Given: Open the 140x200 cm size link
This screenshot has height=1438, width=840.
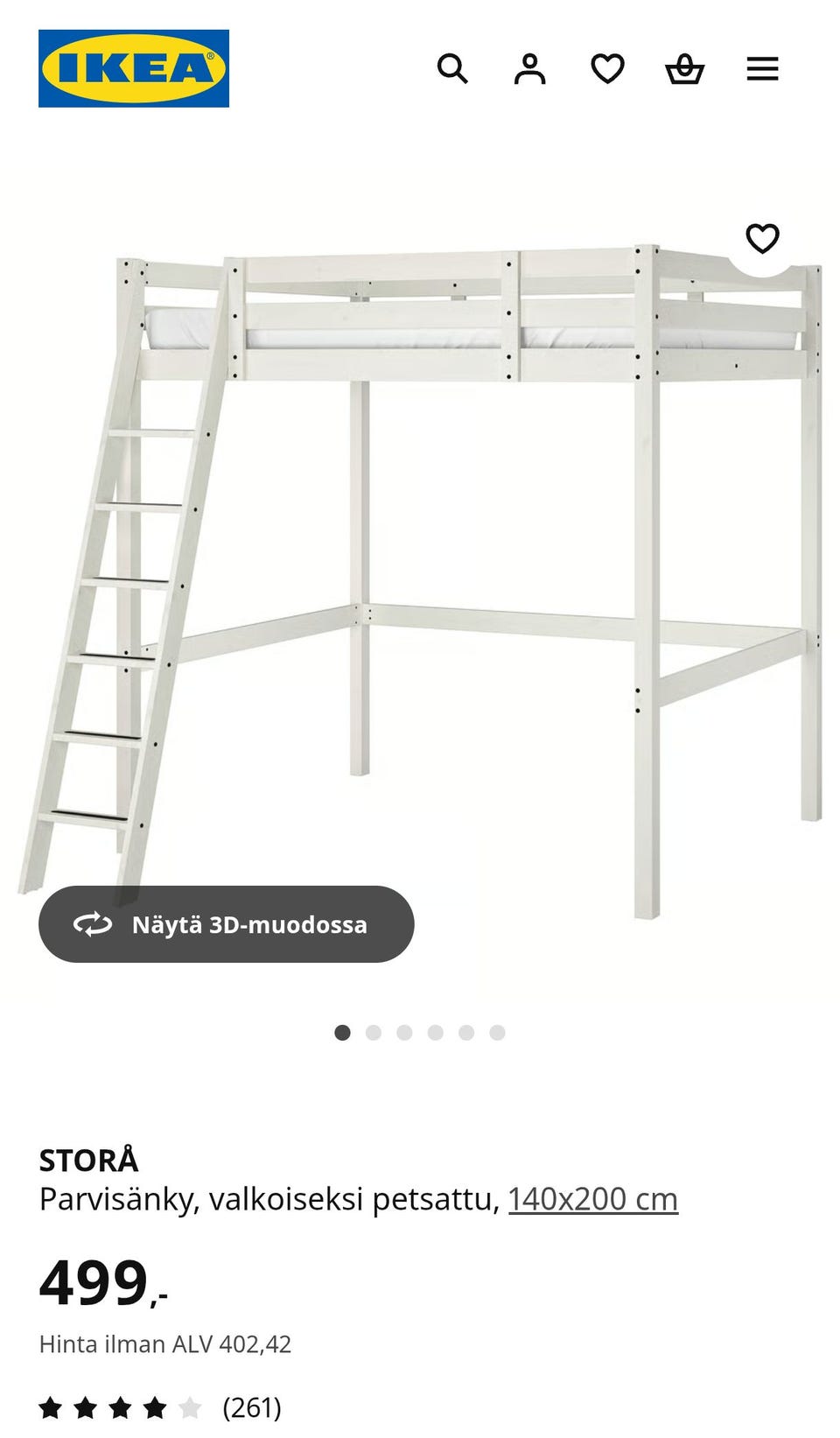Looking at the screenshot, I should click(592, 1199).
